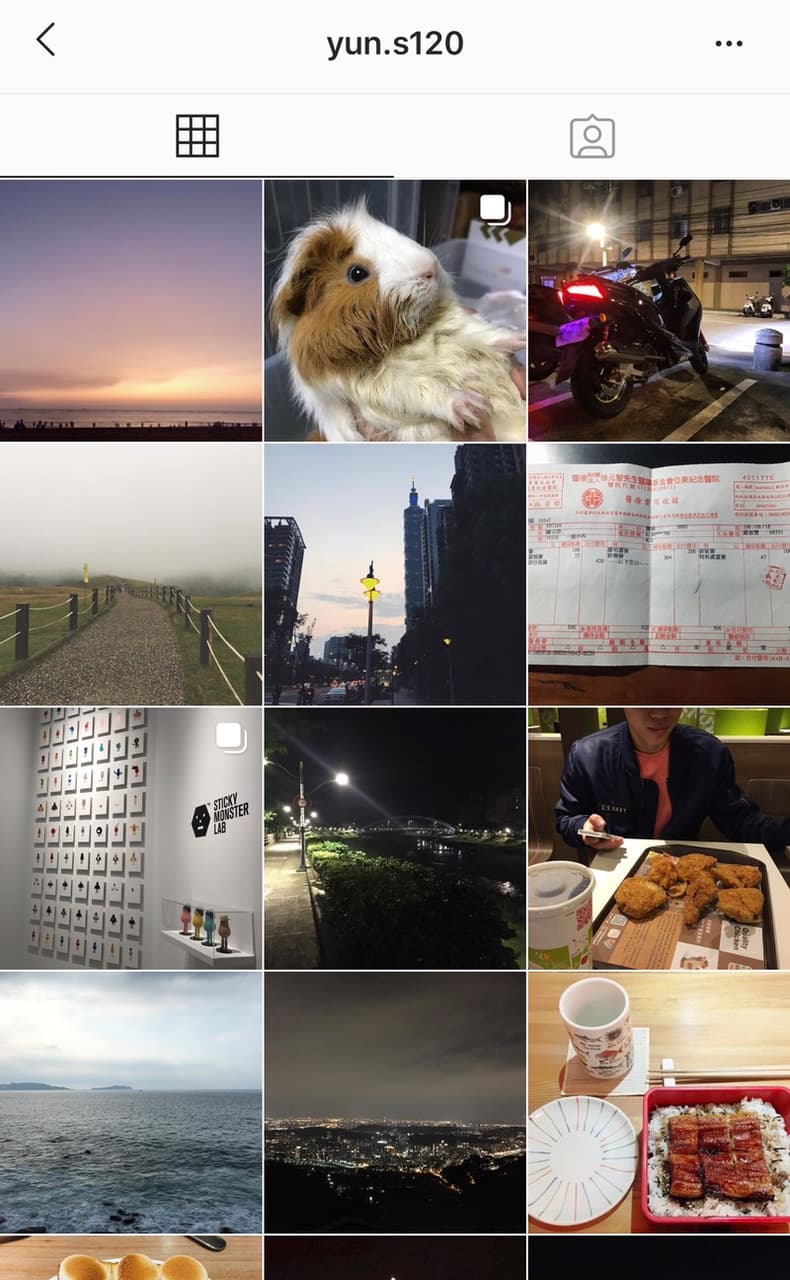Open the pink sunset beach photo
790x1280 pixels.
(x=131, y=310)
